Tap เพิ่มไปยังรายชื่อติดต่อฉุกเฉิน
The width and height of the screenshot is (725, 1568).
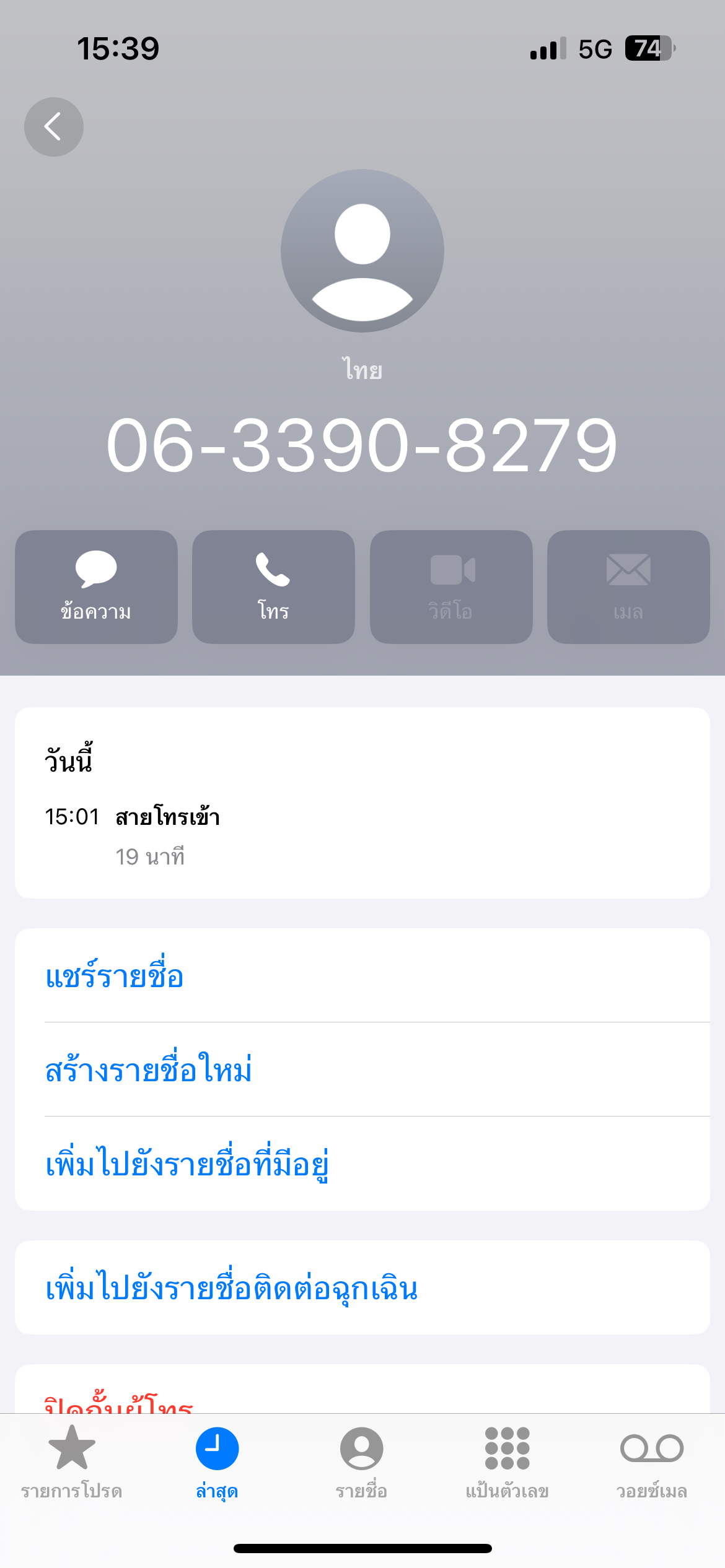click(362, 1287)
